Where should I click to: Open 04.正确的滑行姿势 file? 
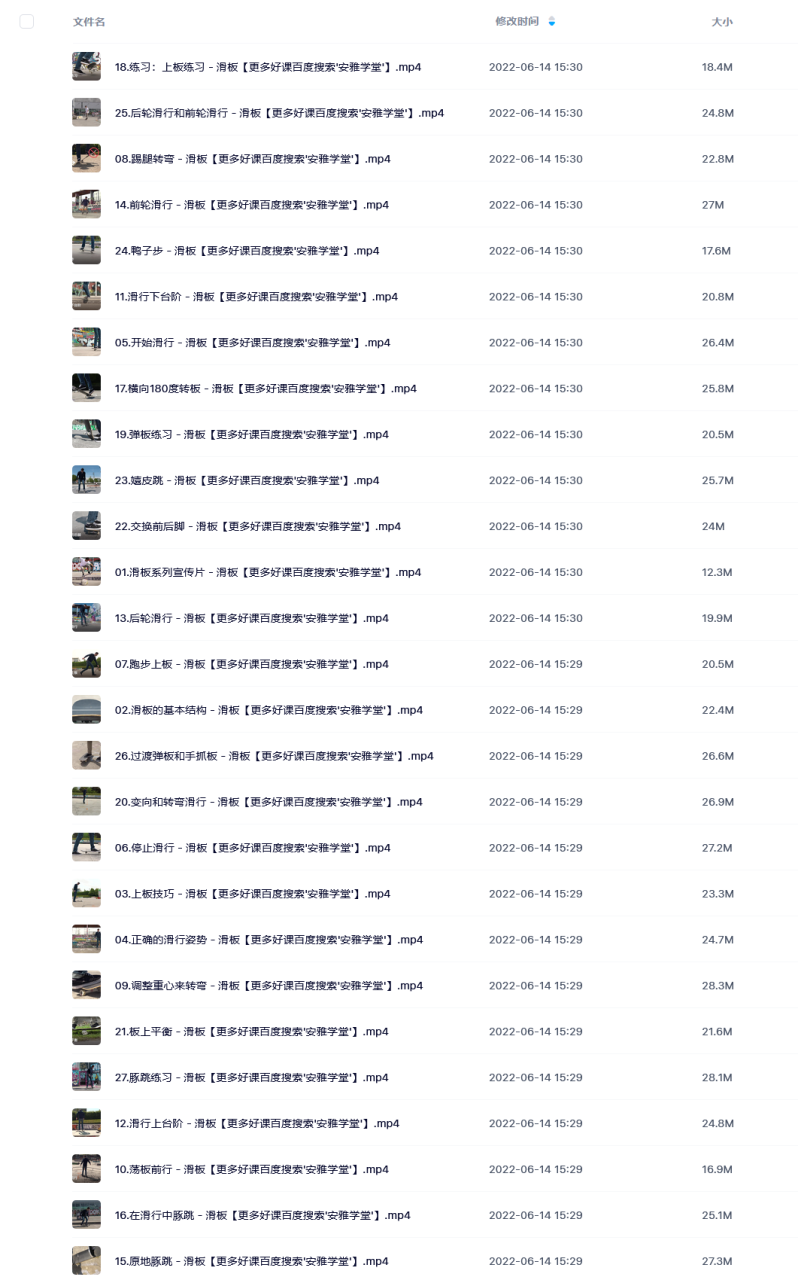[x=269, y=941]
